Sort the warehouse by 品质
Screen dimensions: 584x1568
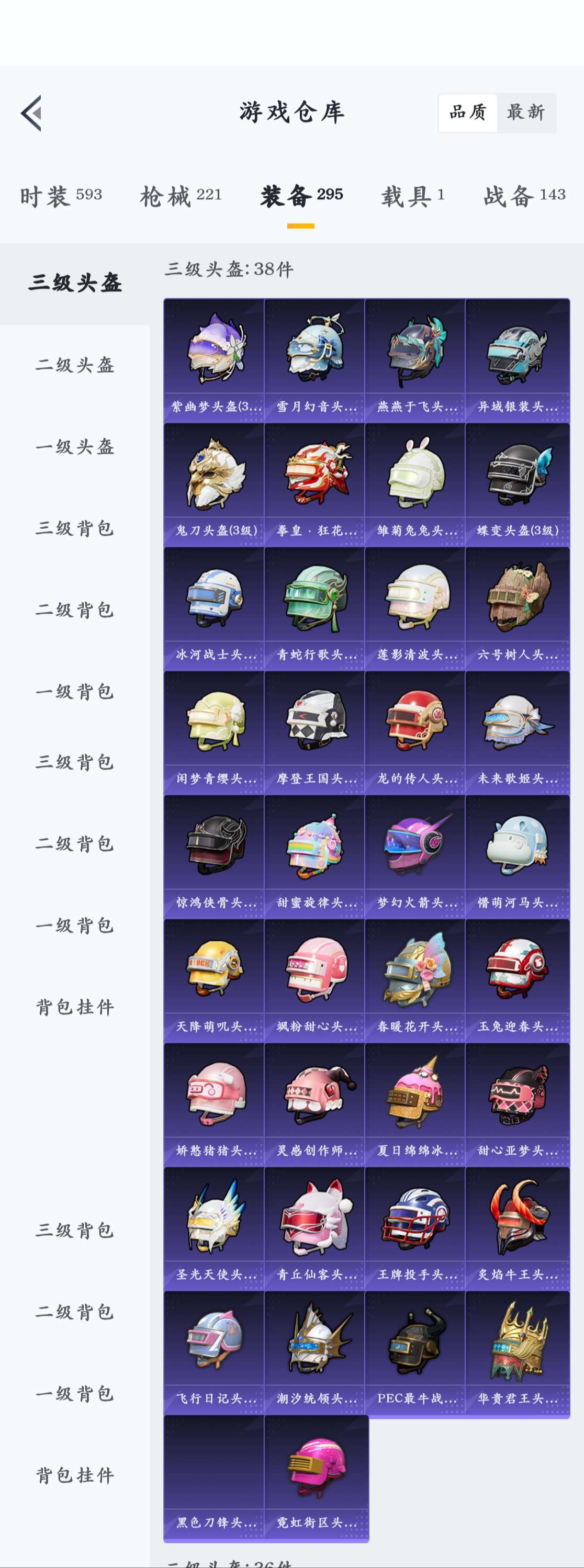468,112
